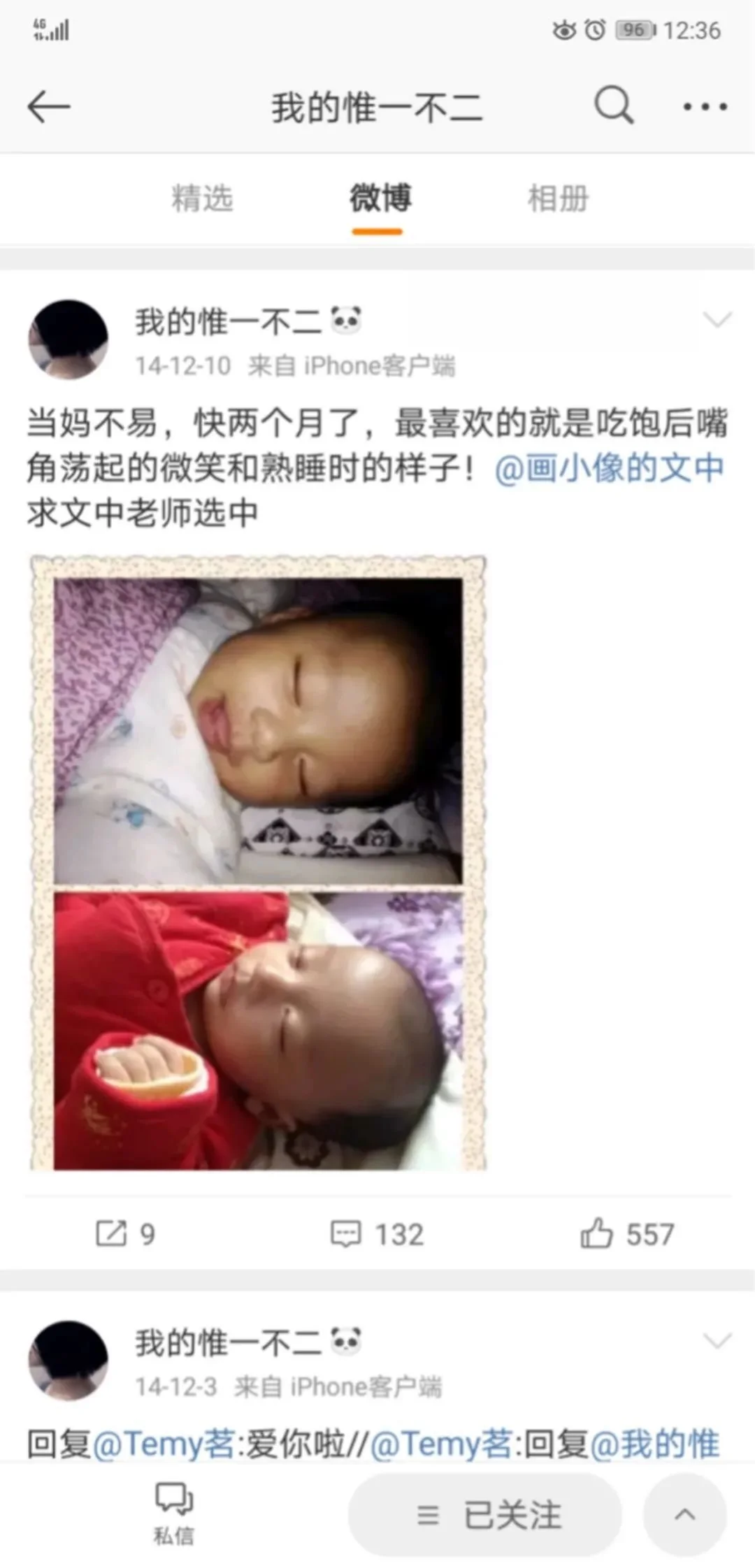Open search in the top bar
This screenshot has width=755, height=1568.
click(x=614, y=106)
